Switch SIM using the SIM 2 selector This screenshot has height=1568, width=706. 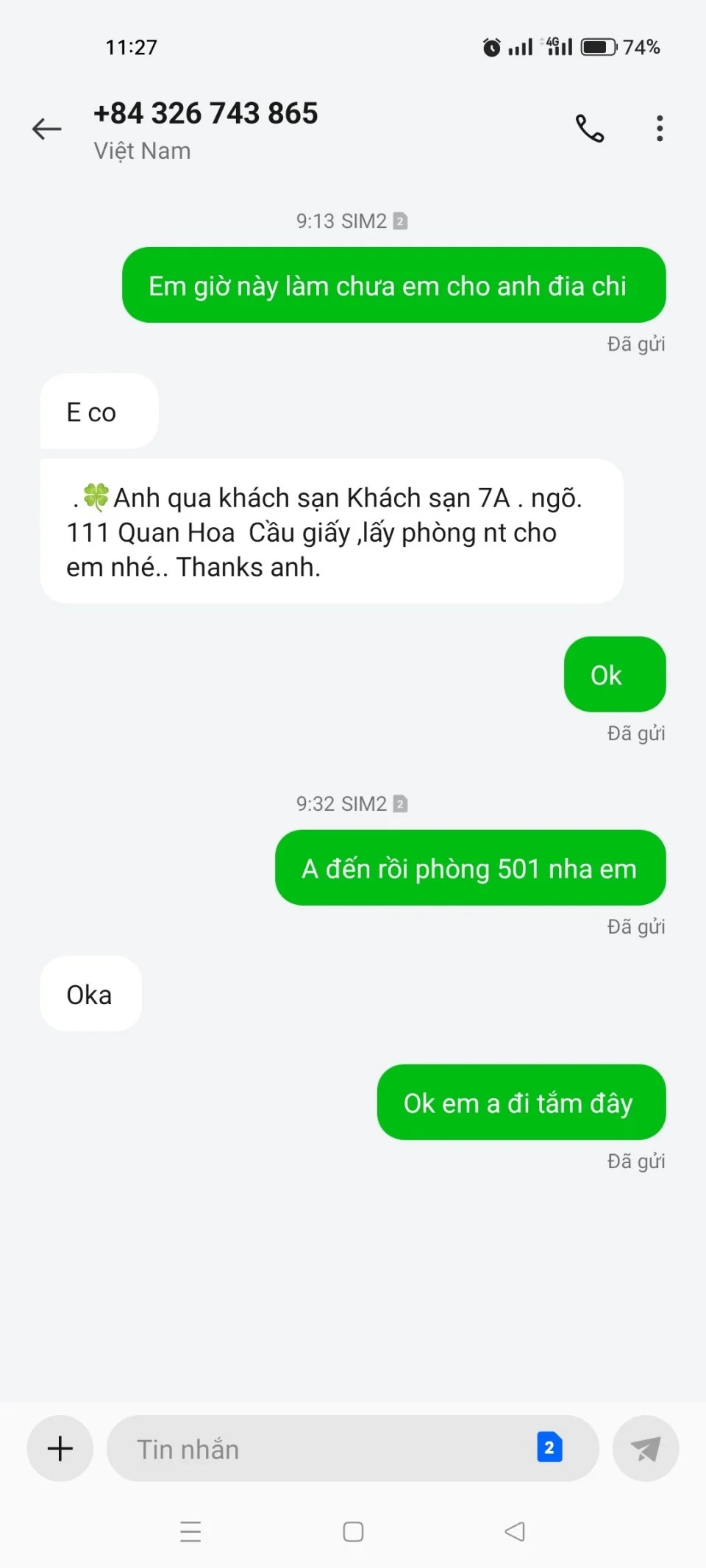tap(549, 1447)
